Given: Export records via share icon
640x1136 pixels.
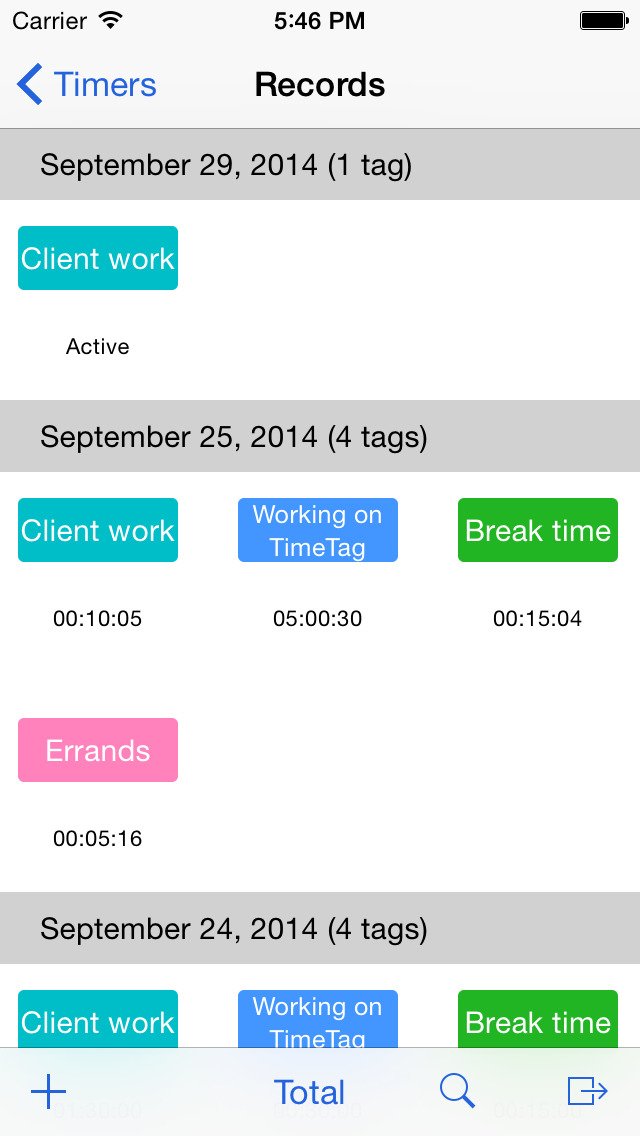Looking at the screenshot, I should point(587,1091).
